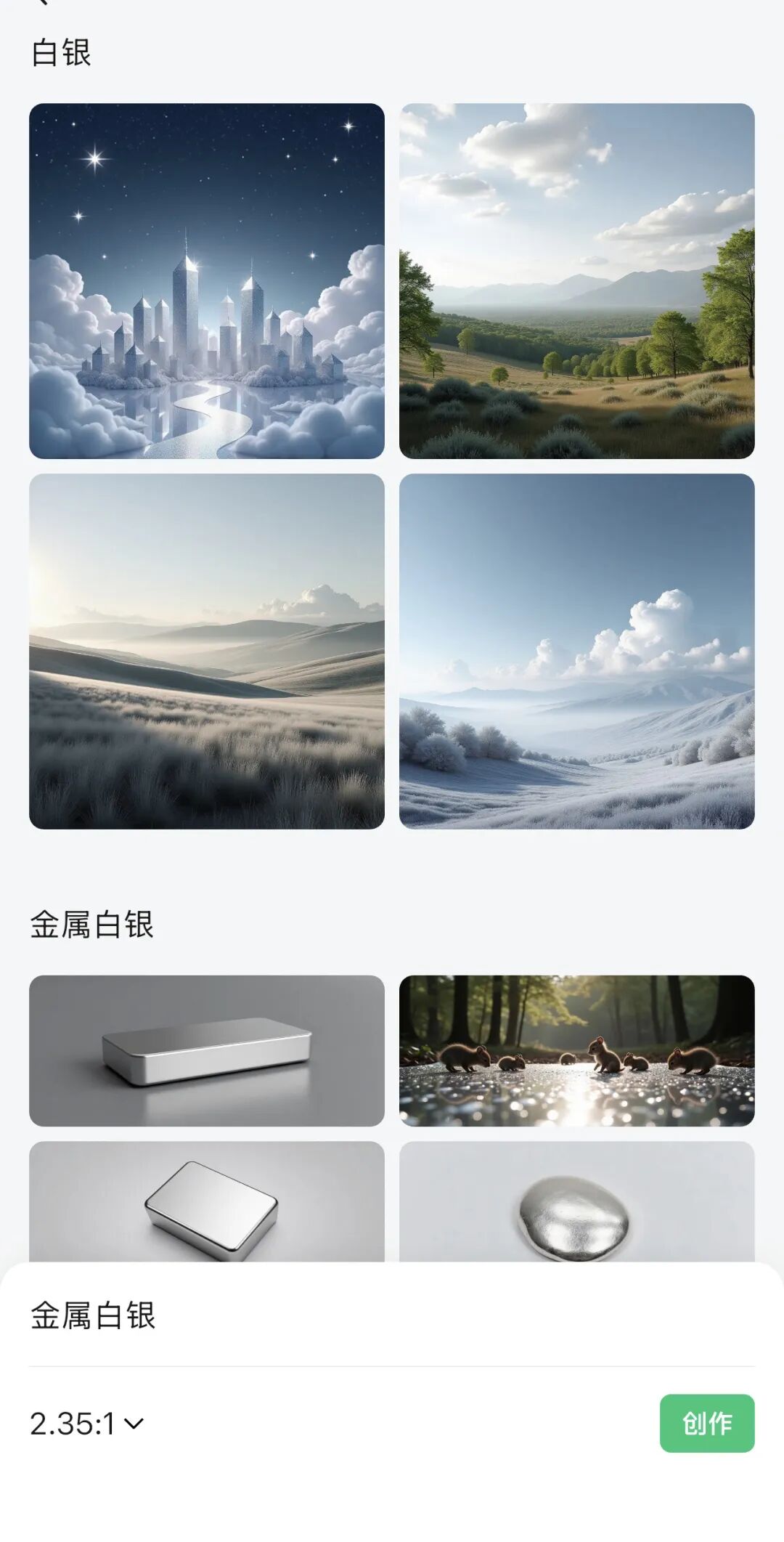Screen dimensions: 784x1542
Task: Open the misty silver grassland image
Action: (207, 652)
